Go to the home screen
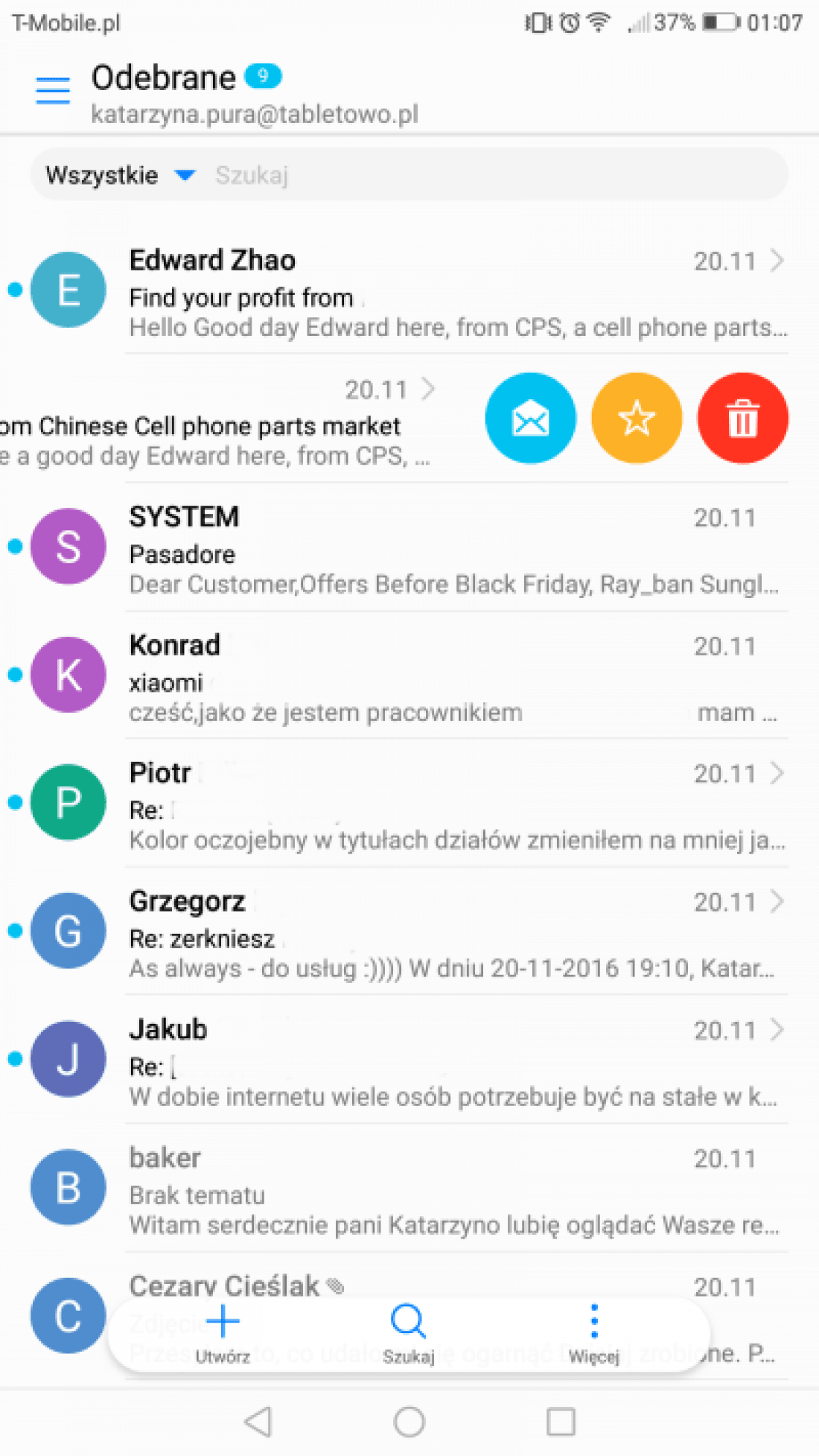 pyautogui.click(x=409, y=1422)
